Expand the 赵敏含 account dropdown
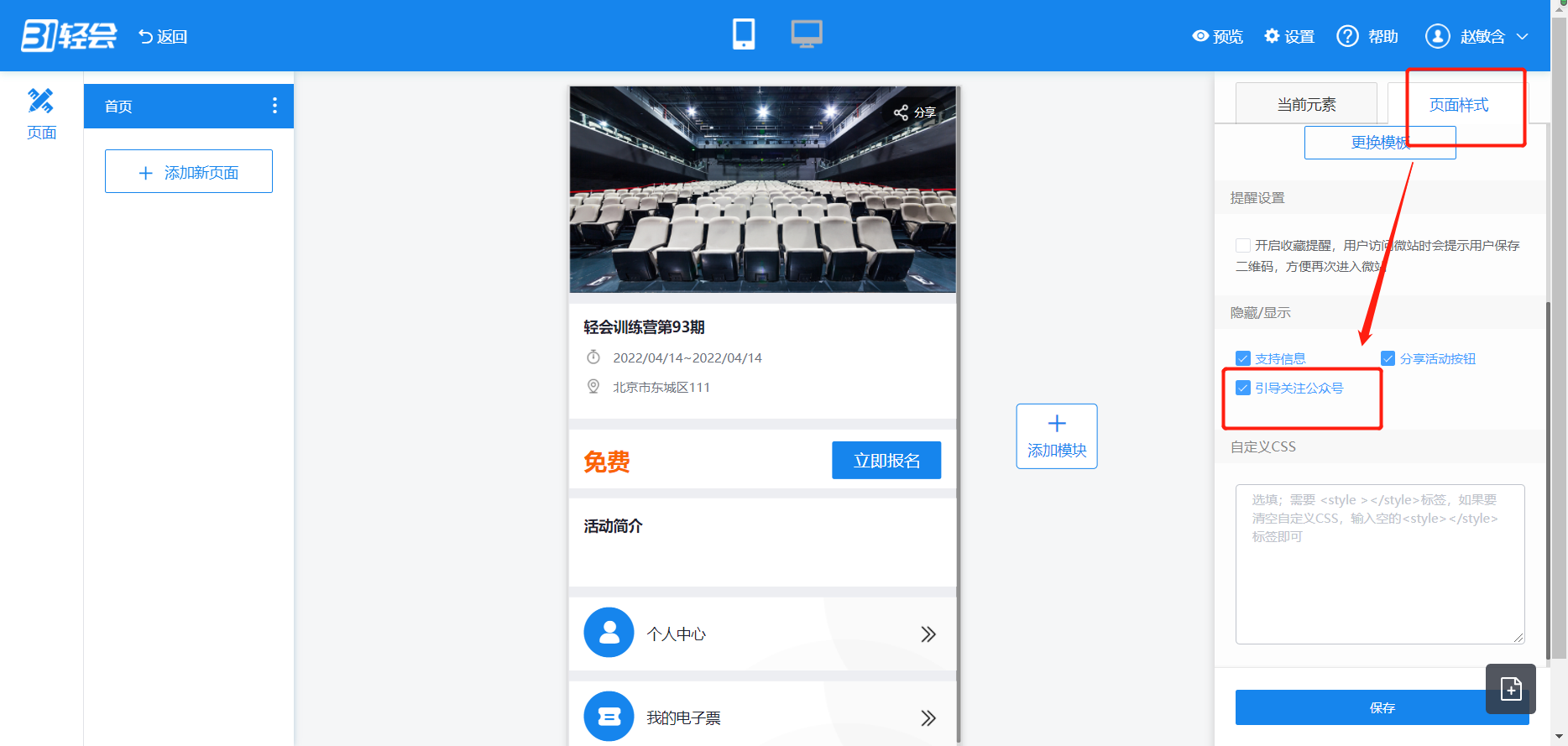 (x=1477, y=36)
